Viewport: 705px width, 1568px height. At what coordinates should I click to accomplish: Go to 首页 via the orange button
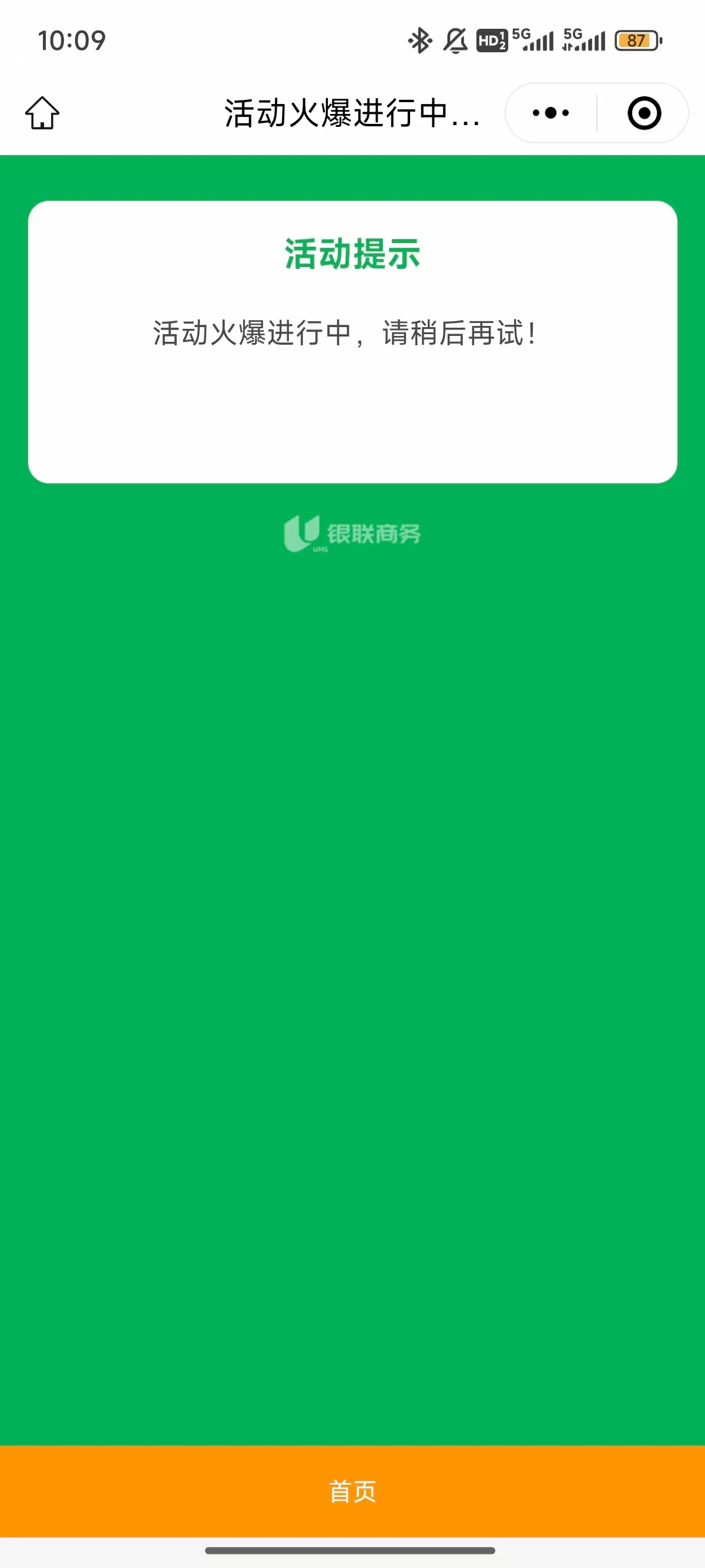pos(352,1491)
